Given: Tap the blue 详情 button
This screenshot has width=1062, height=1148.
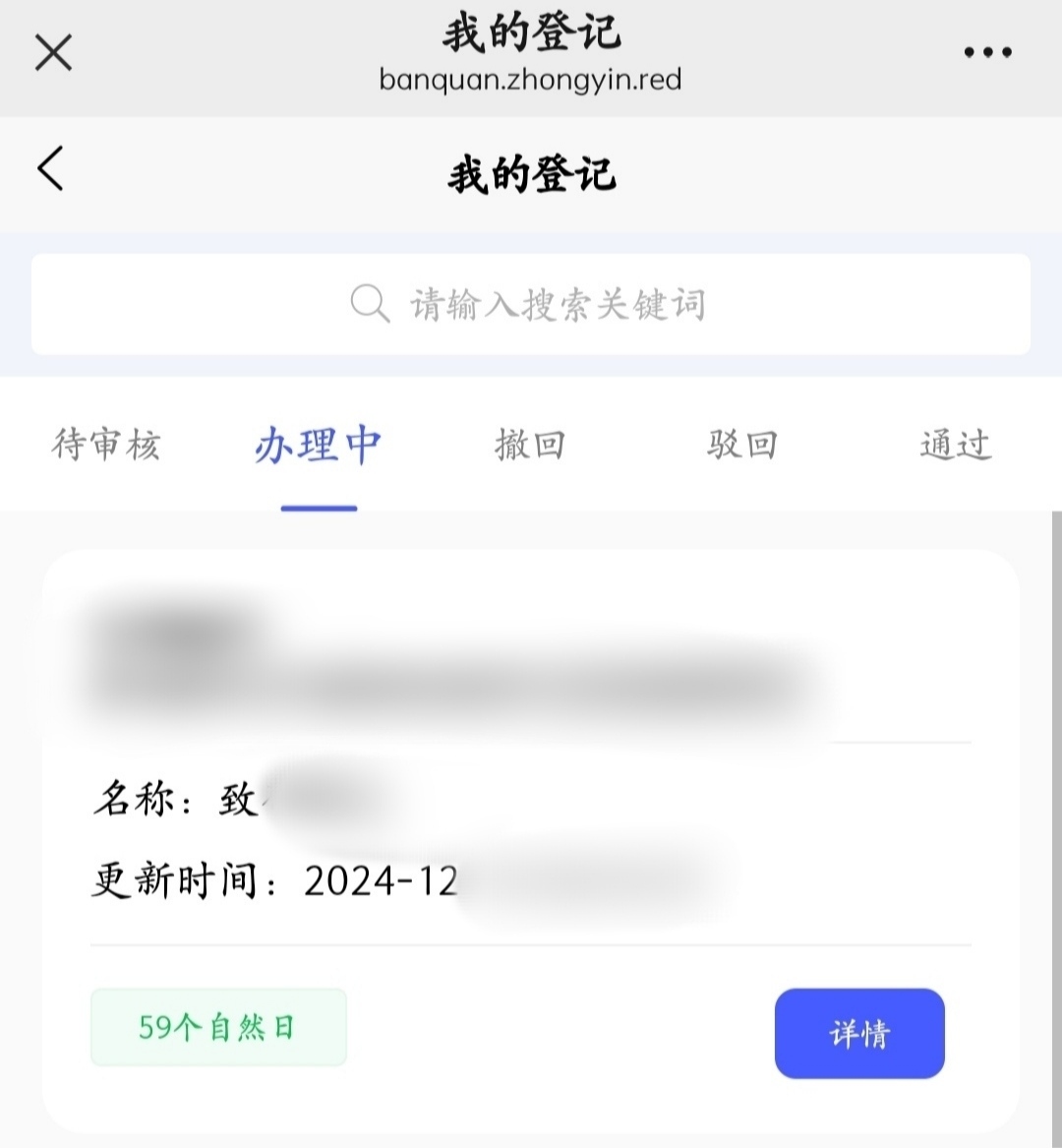Looking at the screenshot, I should (859, 1033).
